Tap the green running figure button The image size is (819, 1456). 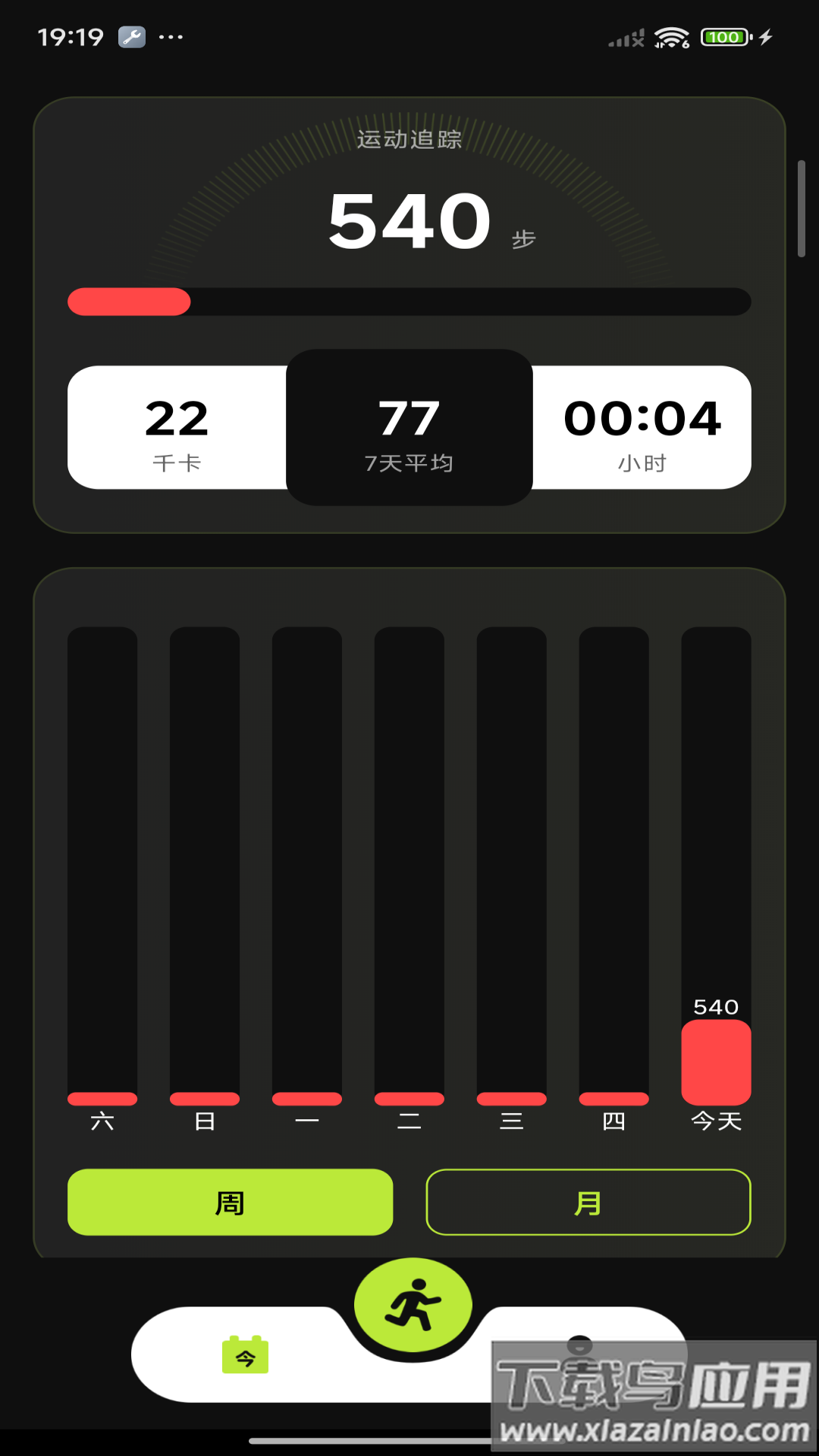point(413,1305)
